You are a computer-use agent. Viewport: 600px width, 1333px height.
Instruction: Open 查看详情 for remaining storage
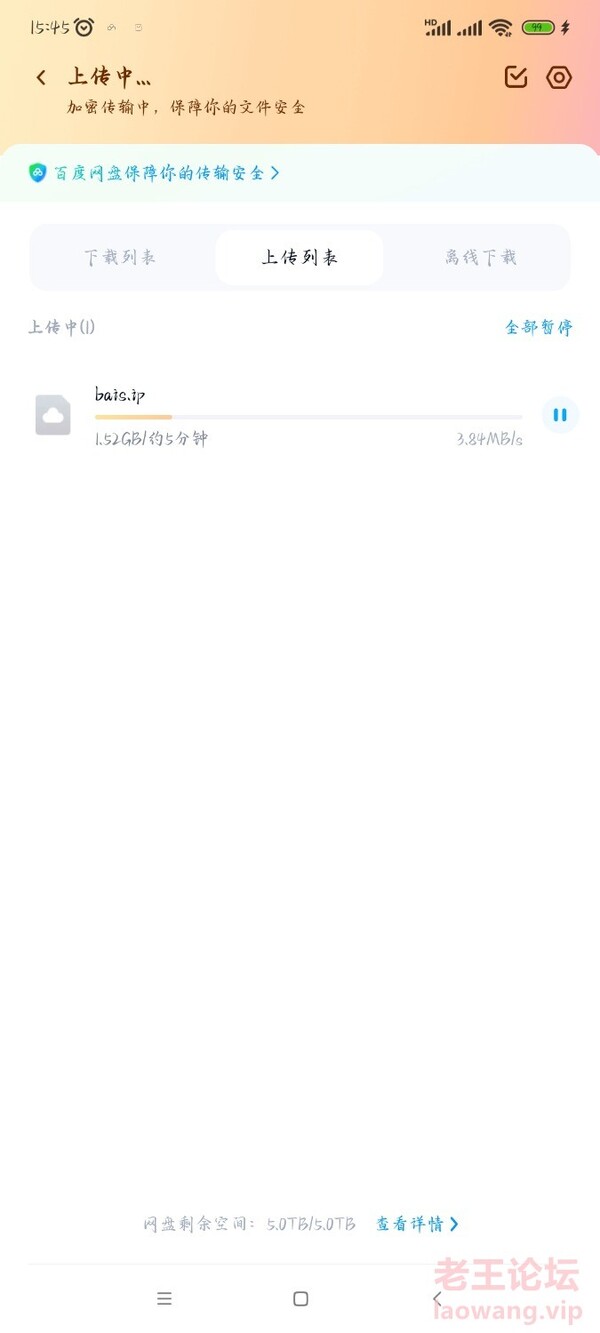coord(417,1223)
